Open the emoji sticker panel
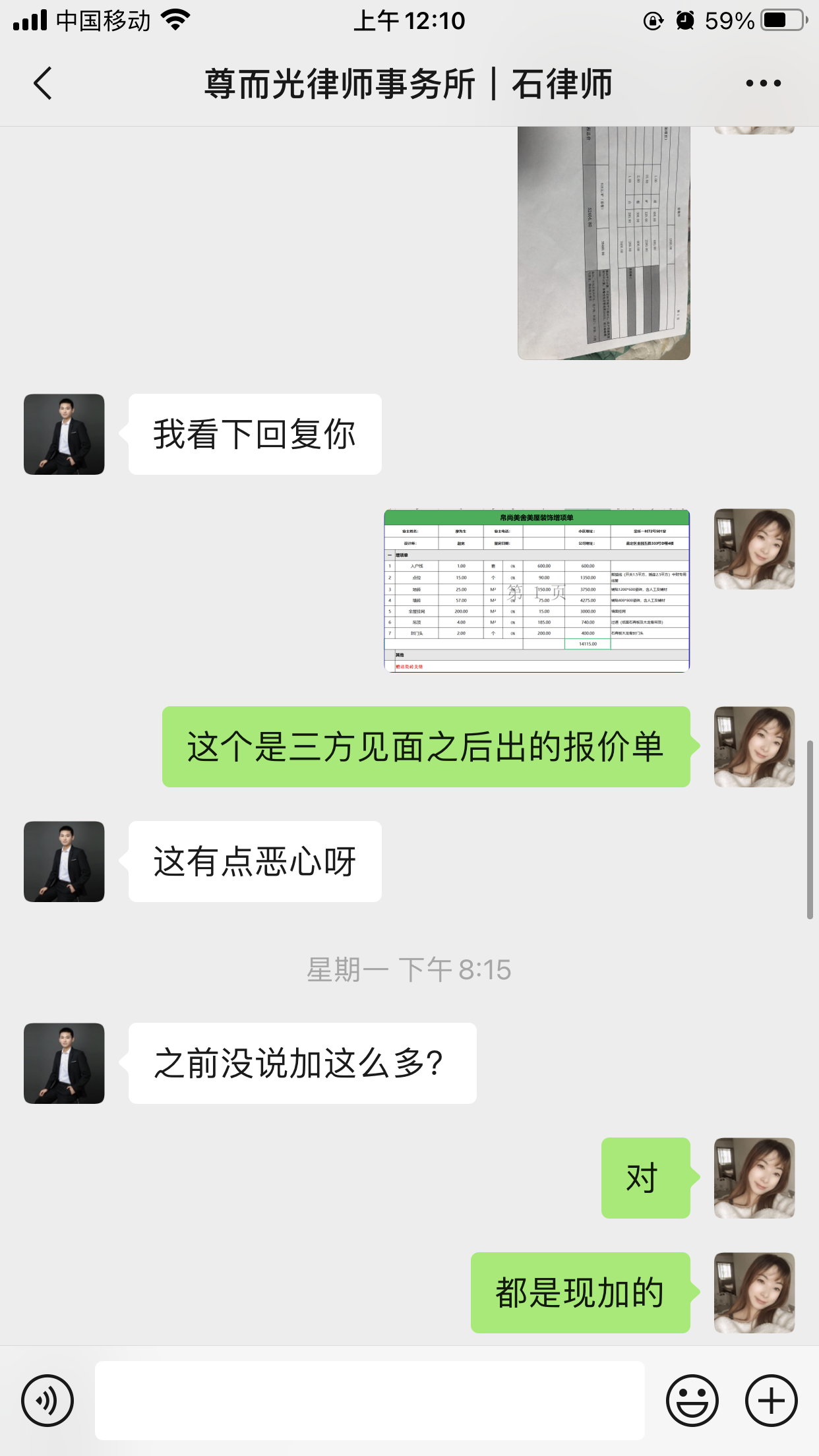The width and height of the screenshot is (819, 1456). click(x=692, y=1400)
